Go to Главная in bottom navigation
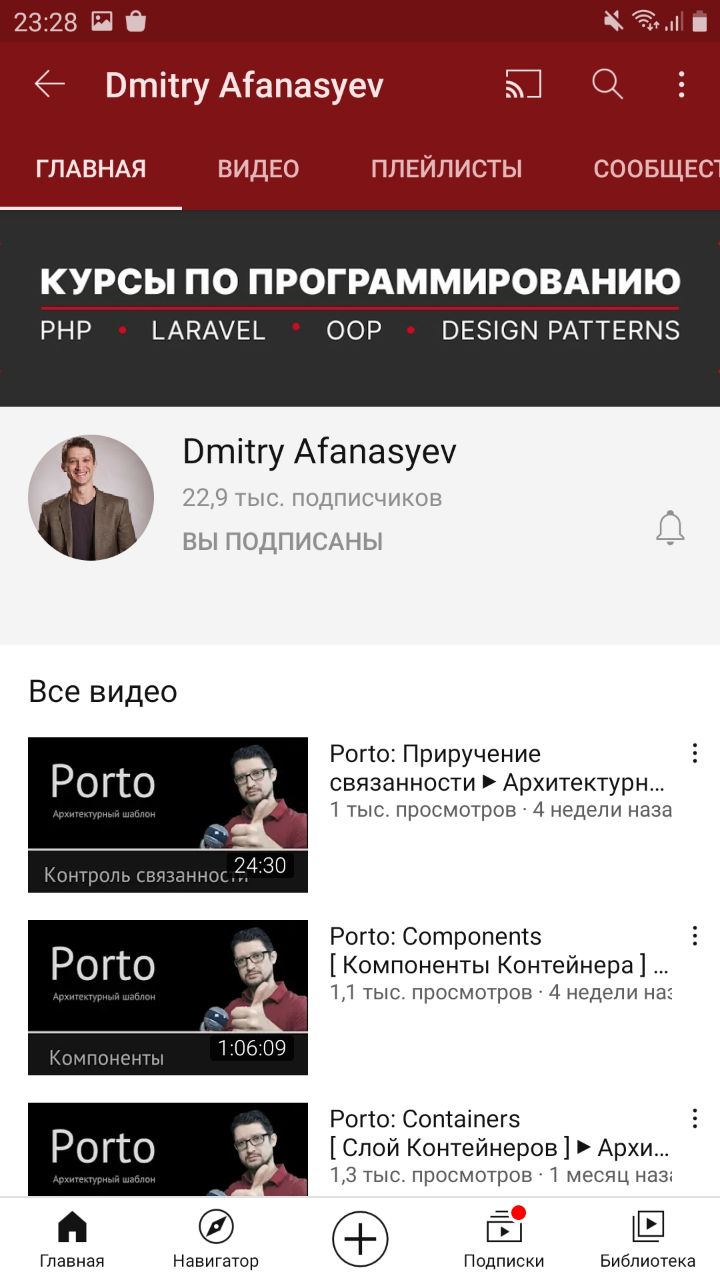 72,1238
